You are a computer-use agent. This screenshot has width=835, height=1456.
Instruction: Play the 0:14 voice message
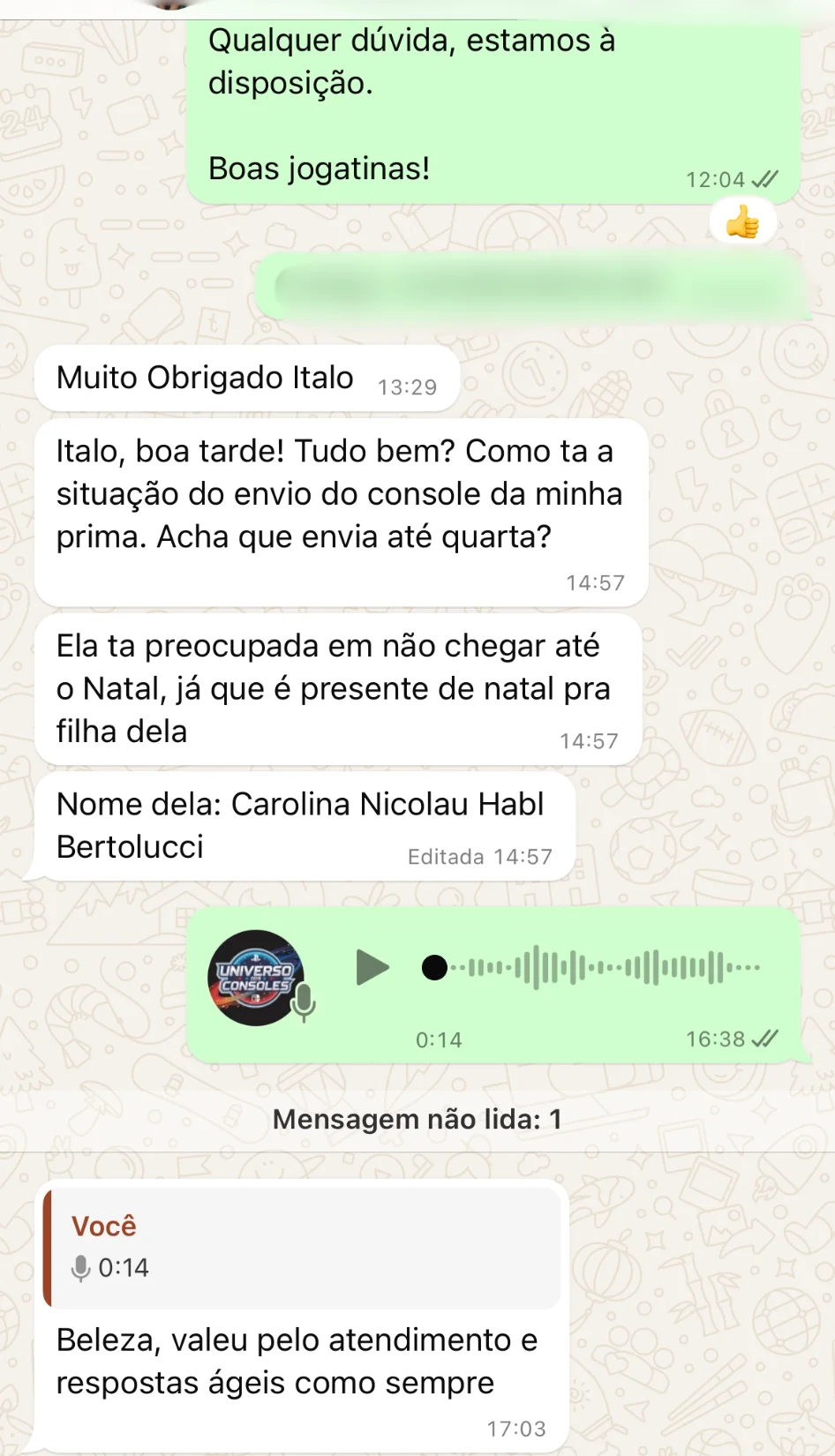pyautogui.click(x=372, y=967)
